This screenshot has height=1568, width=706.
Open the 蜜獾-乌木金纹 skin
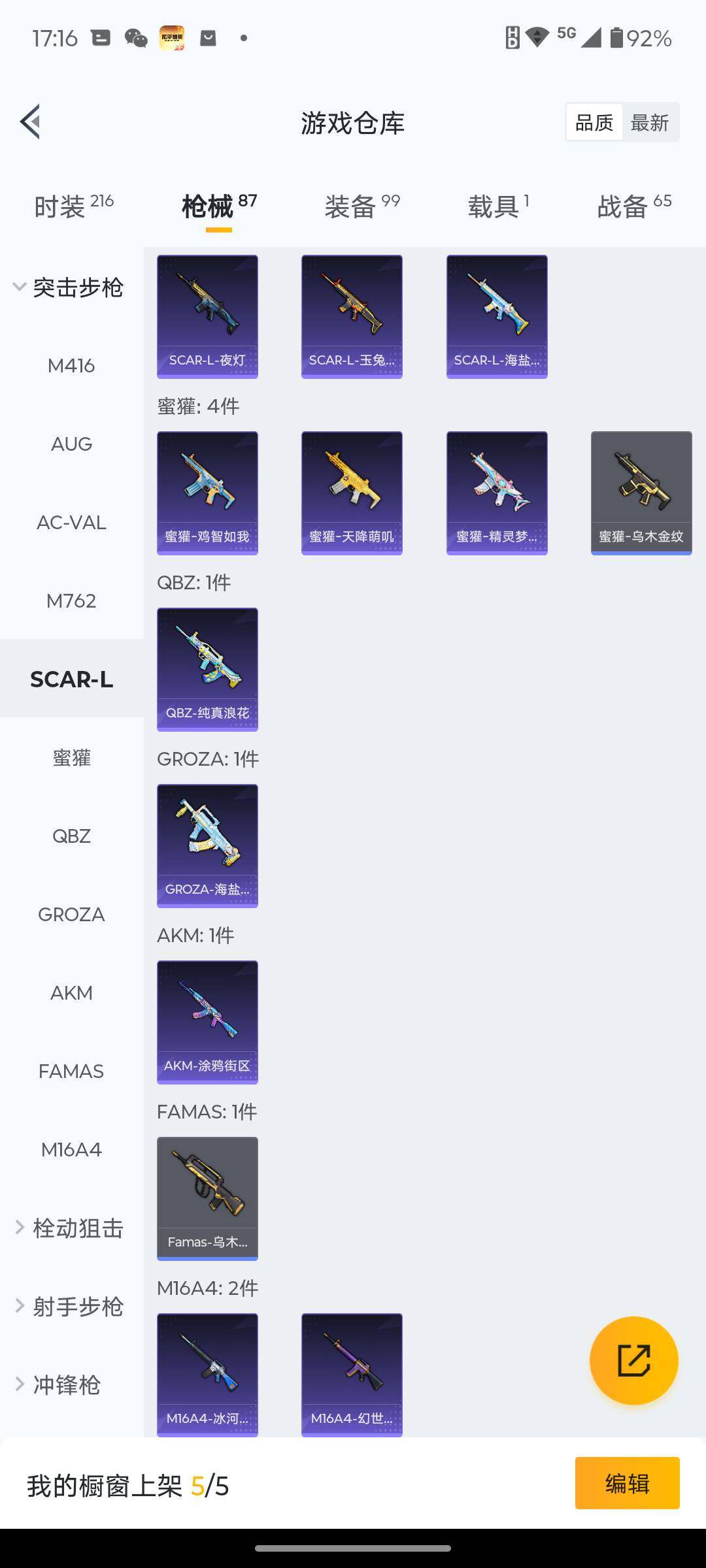tap(641, 493)
